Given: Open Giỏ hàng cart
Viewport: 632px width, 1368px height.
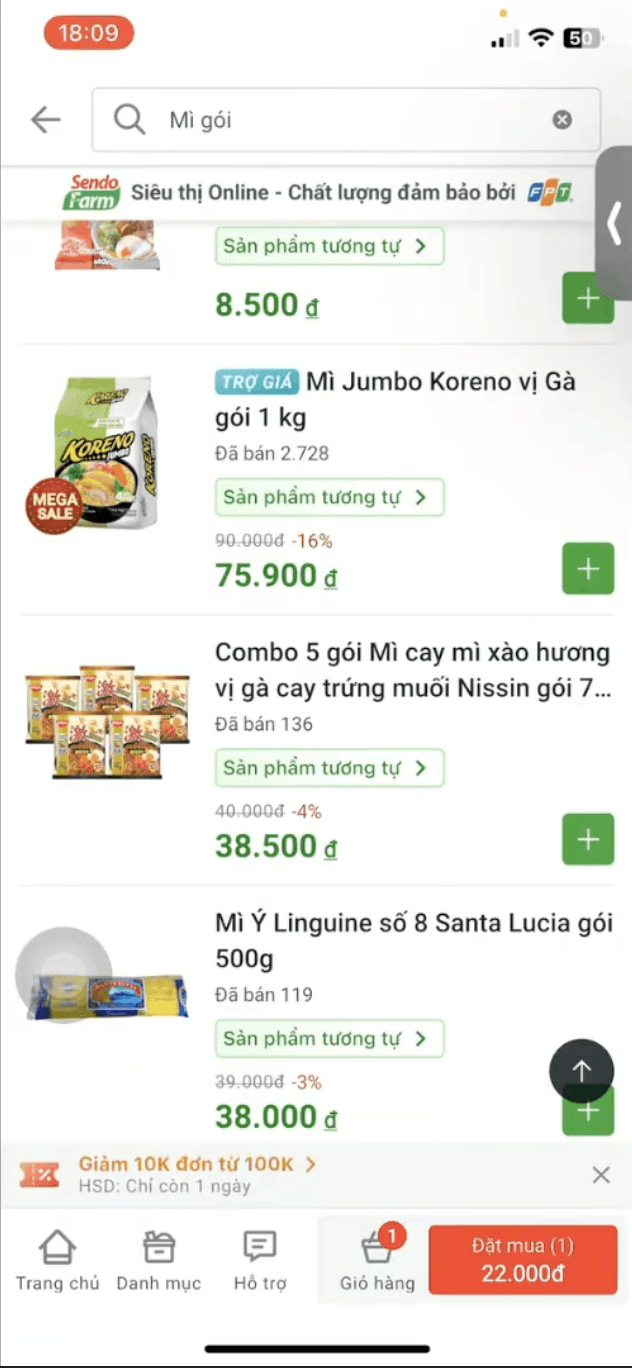Looking at the screenshot, I should point(376,1260).
